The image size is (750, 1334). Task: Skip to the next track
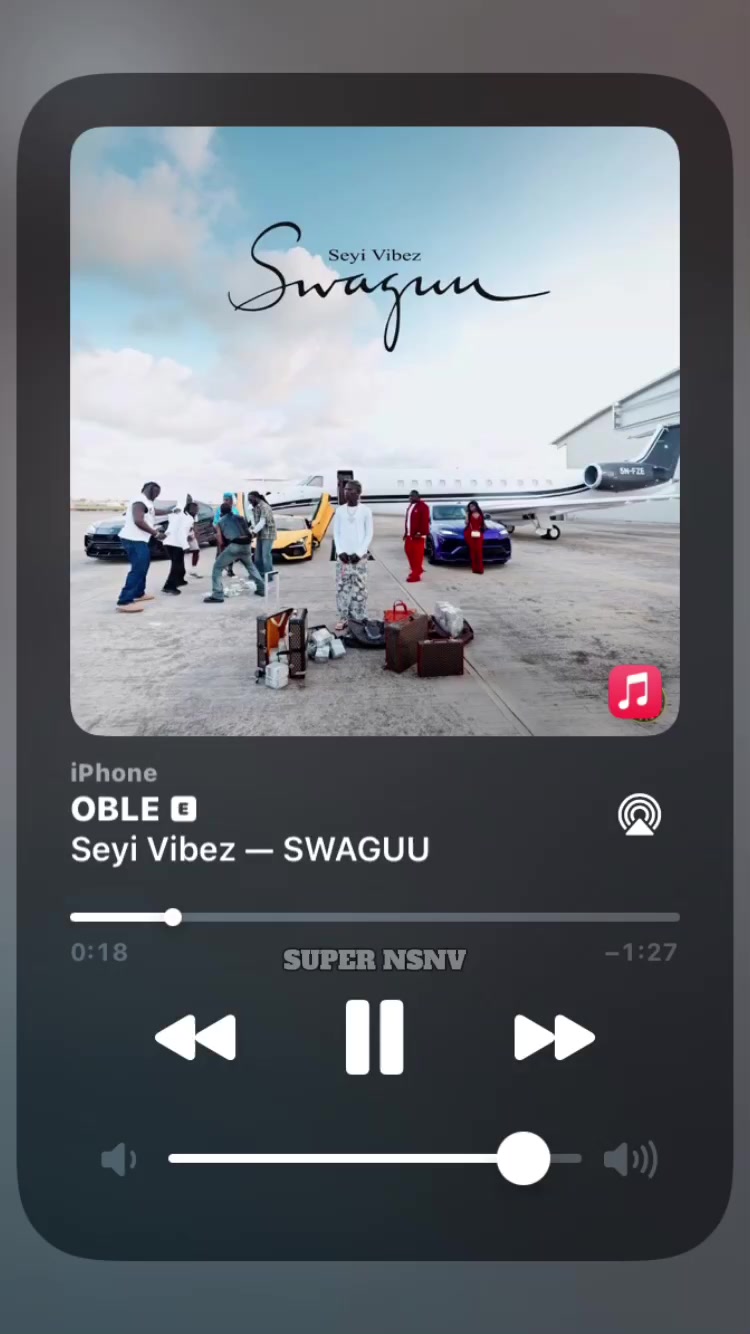click(x=554, y=1037)
